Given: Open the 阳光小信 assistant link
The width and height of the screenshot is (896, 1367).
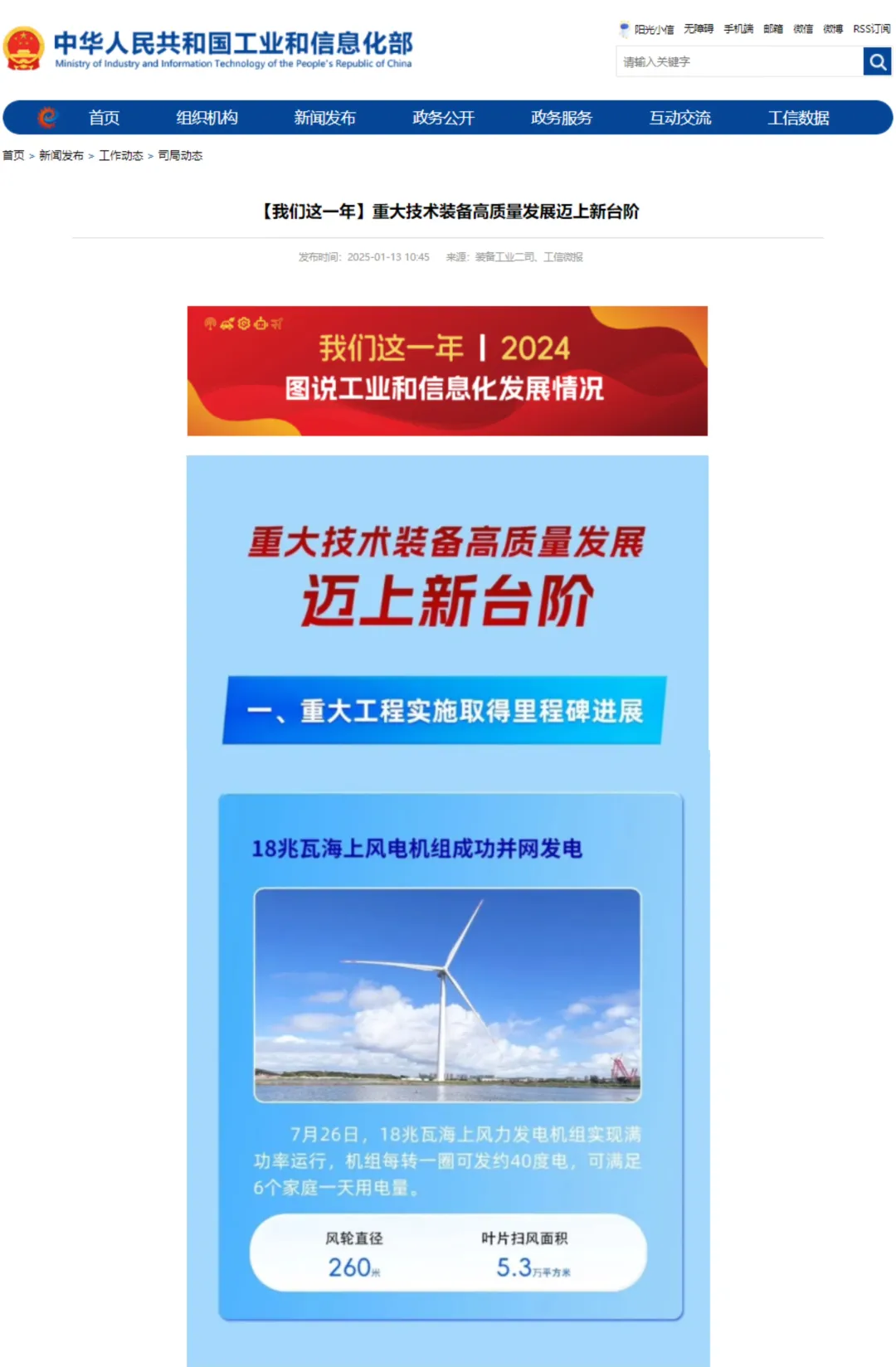Looking at the screenshot, I should 653,29.
